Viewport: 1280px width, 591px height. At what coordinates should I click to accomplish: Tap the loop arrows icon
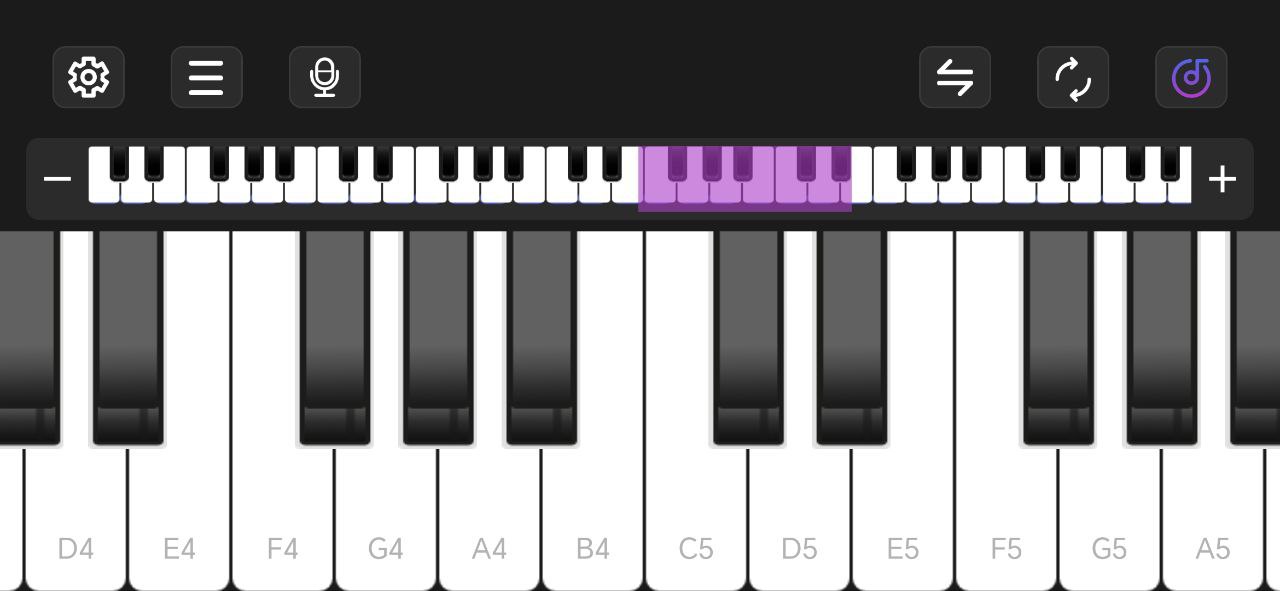[1073, 77]
